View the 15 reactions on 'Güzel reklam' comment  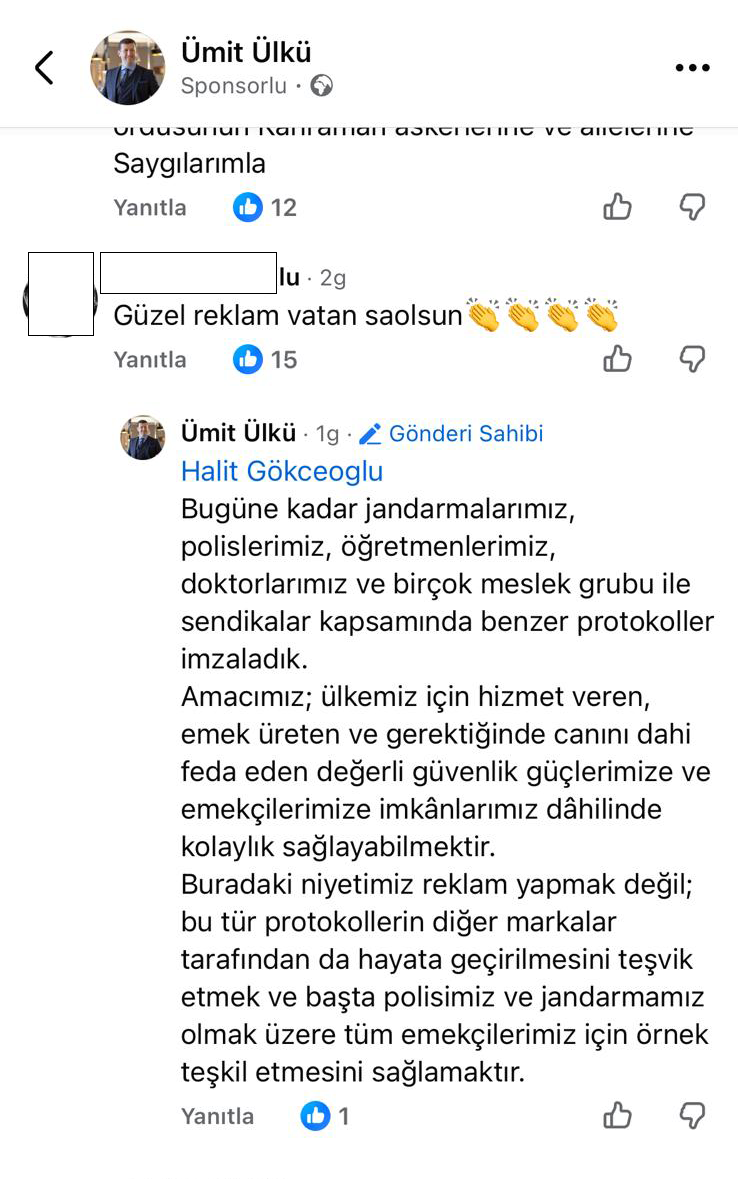(266, 360)
